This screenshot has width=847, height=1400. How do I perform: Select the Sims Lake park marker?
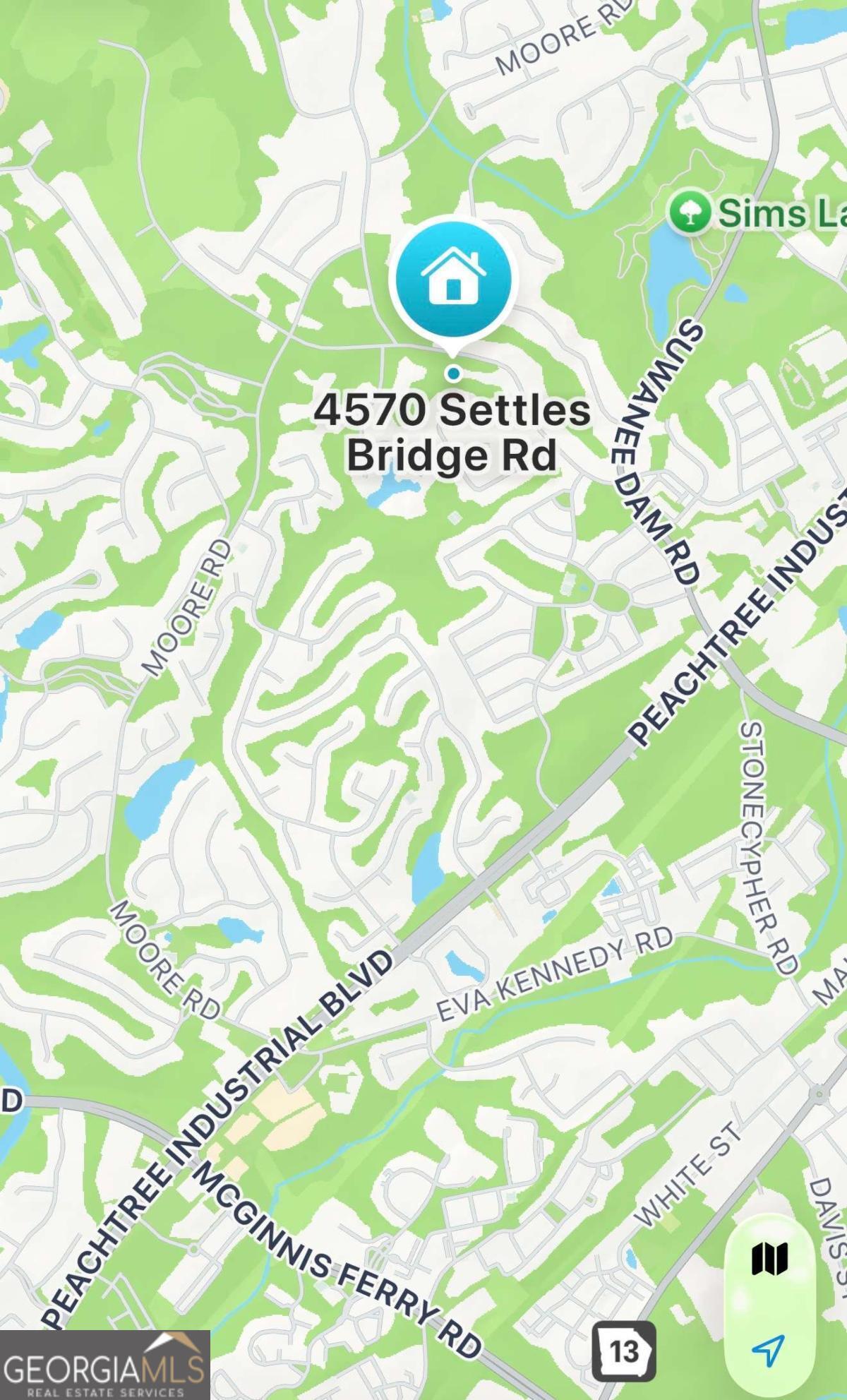click(690, 212)
